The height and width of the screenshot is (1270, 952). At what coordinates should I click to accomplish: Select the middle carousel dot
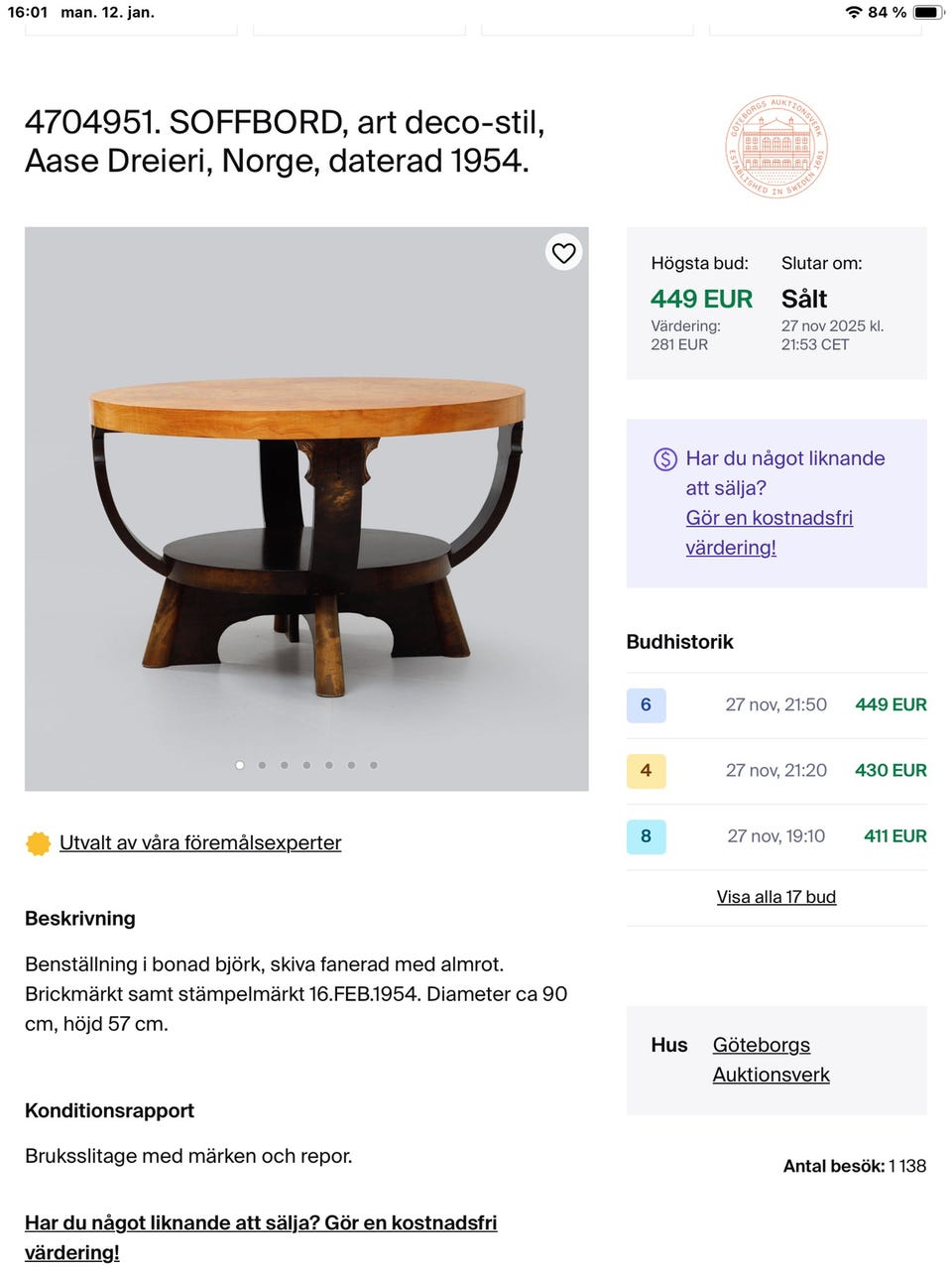tap(306, 765)
